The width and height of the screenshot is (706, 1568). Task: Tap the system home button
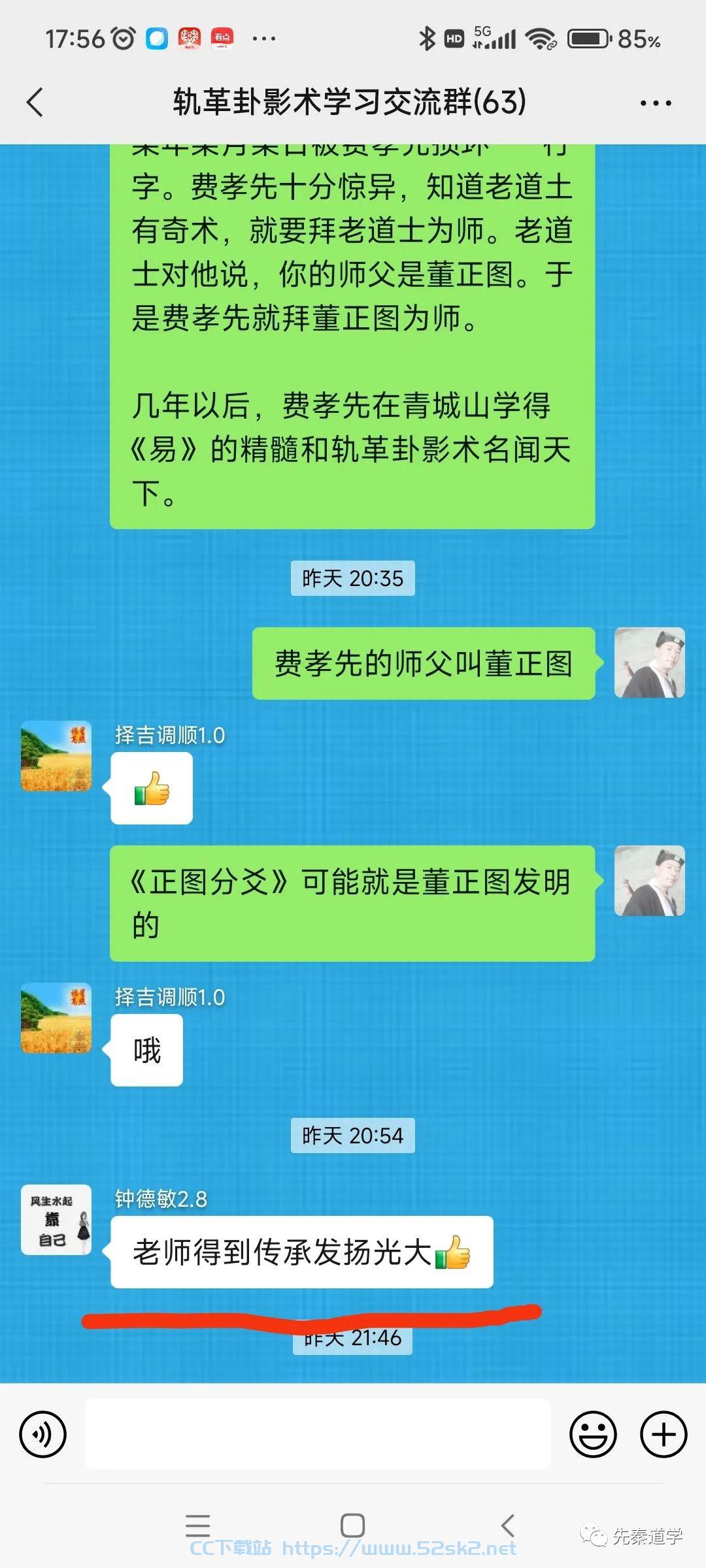coord(352,1526)
